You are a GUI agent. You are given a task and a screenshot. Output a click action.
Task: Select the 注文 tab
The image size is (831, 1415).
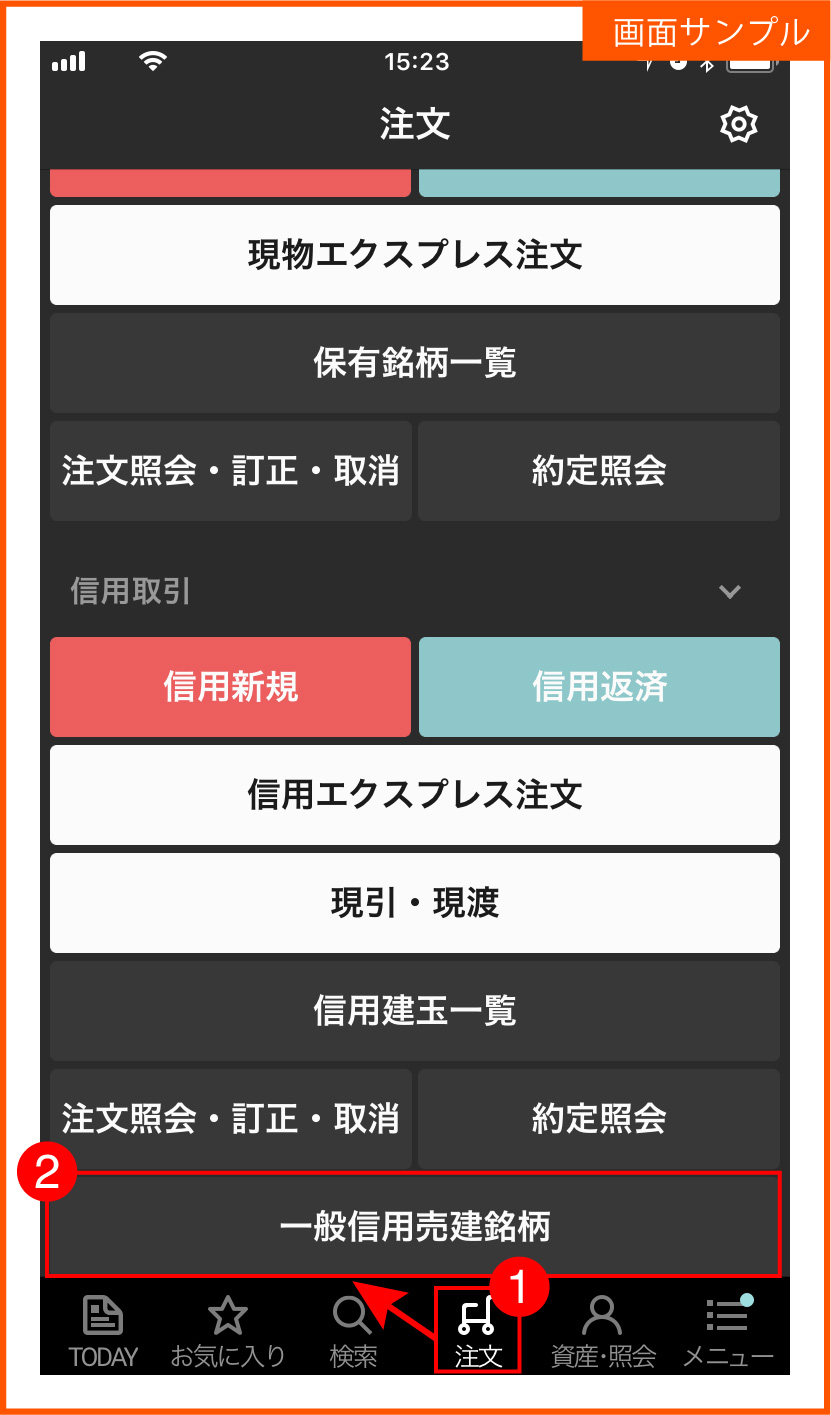pyautogui.click(x=478, y=1332)
